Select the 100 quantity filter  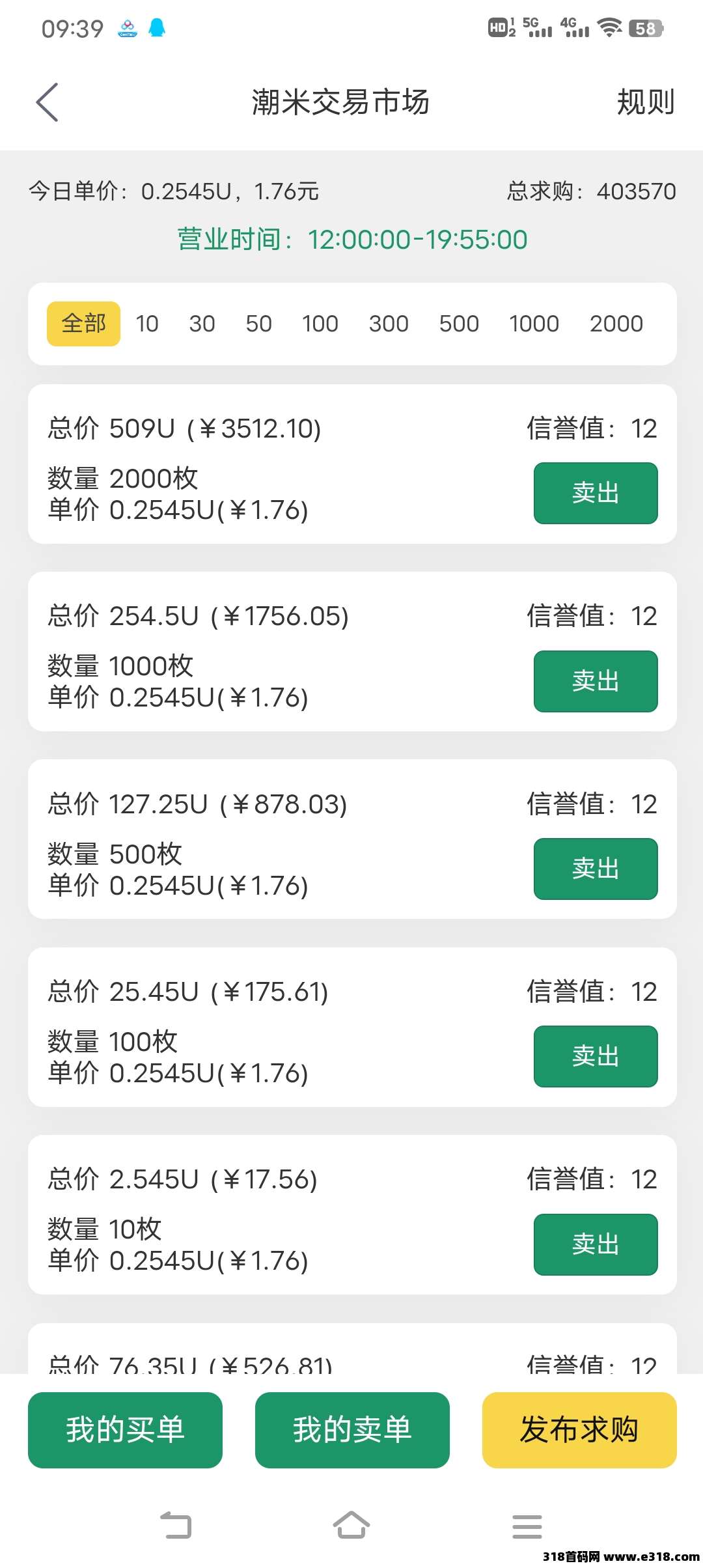click(320, 324)
